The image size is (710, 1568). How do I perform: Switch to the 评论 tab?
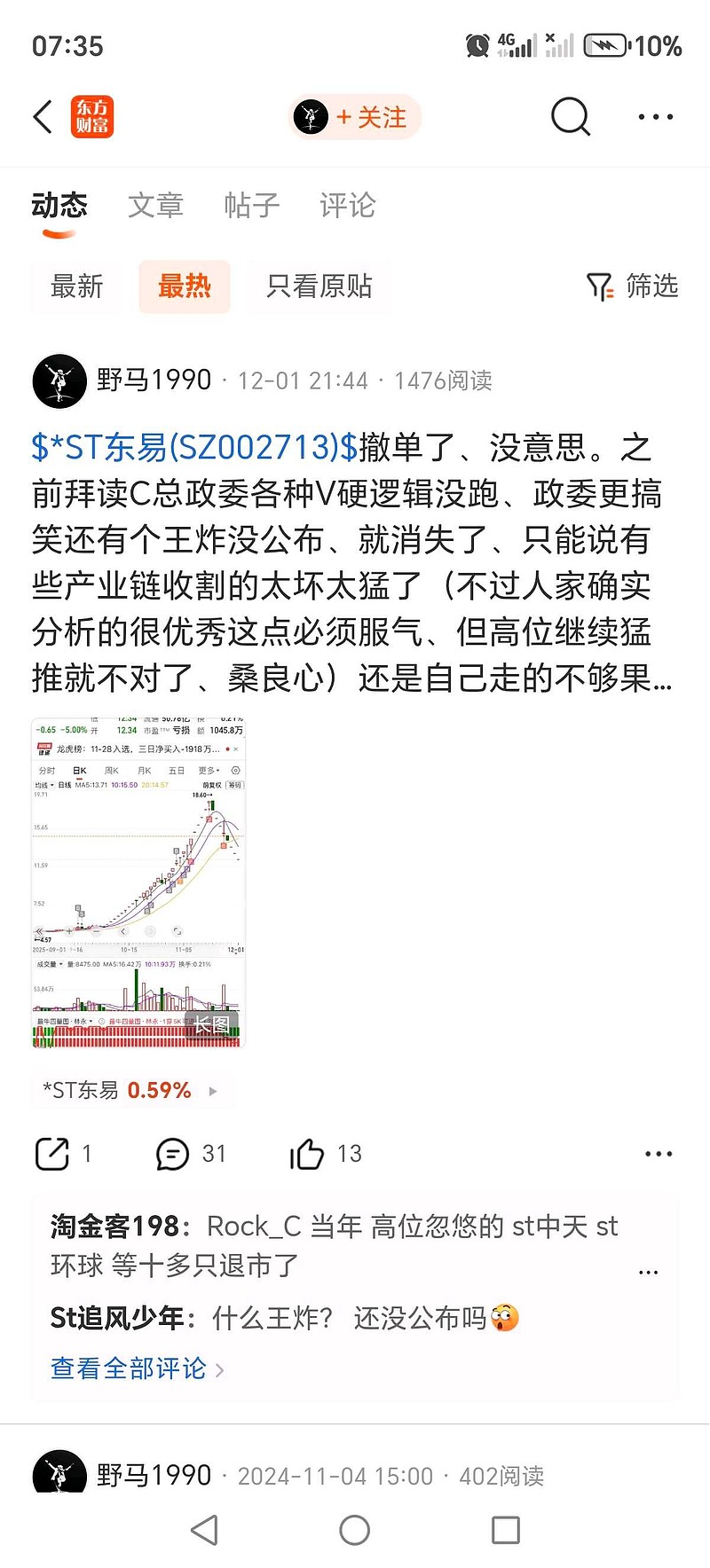coord(347,206)
